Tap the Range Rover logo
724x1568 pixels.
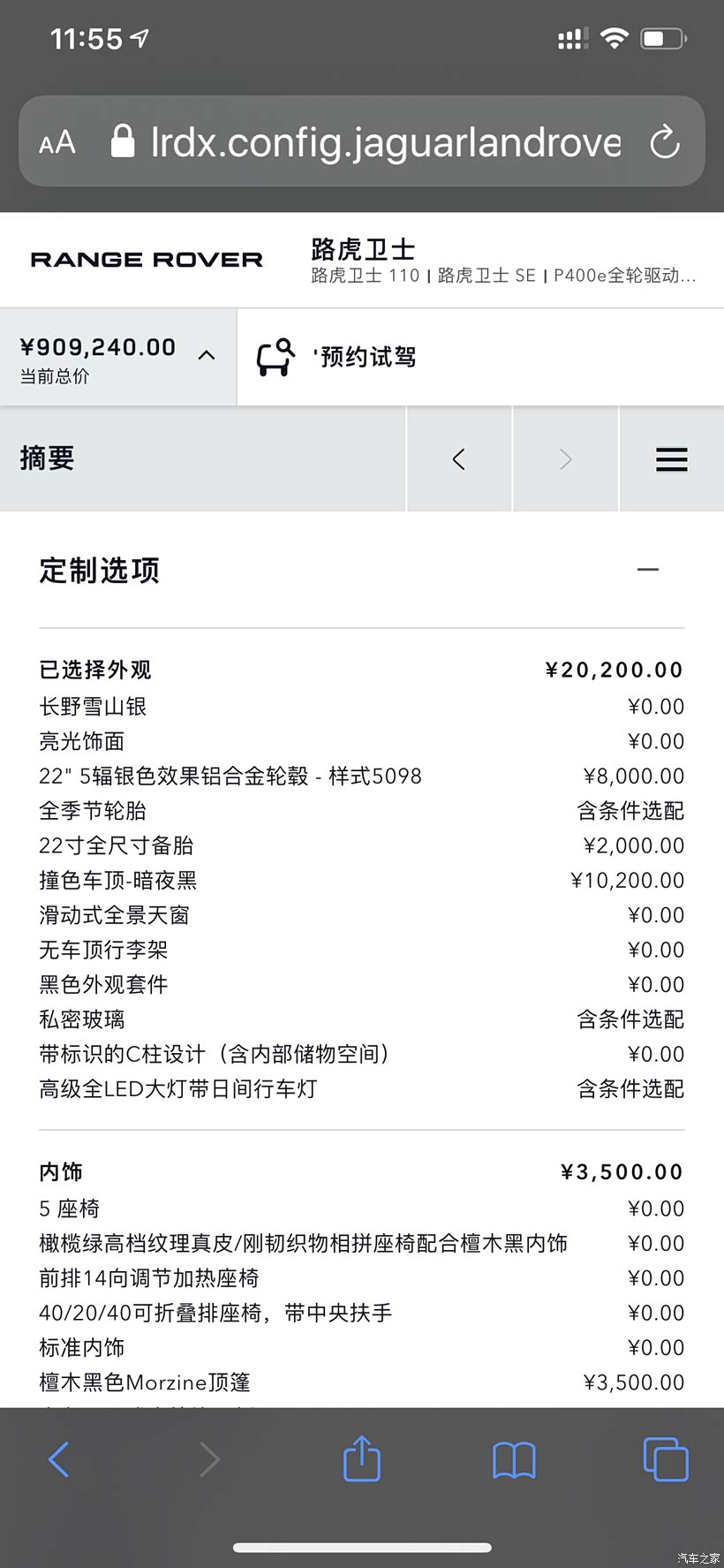pos(147,260)
